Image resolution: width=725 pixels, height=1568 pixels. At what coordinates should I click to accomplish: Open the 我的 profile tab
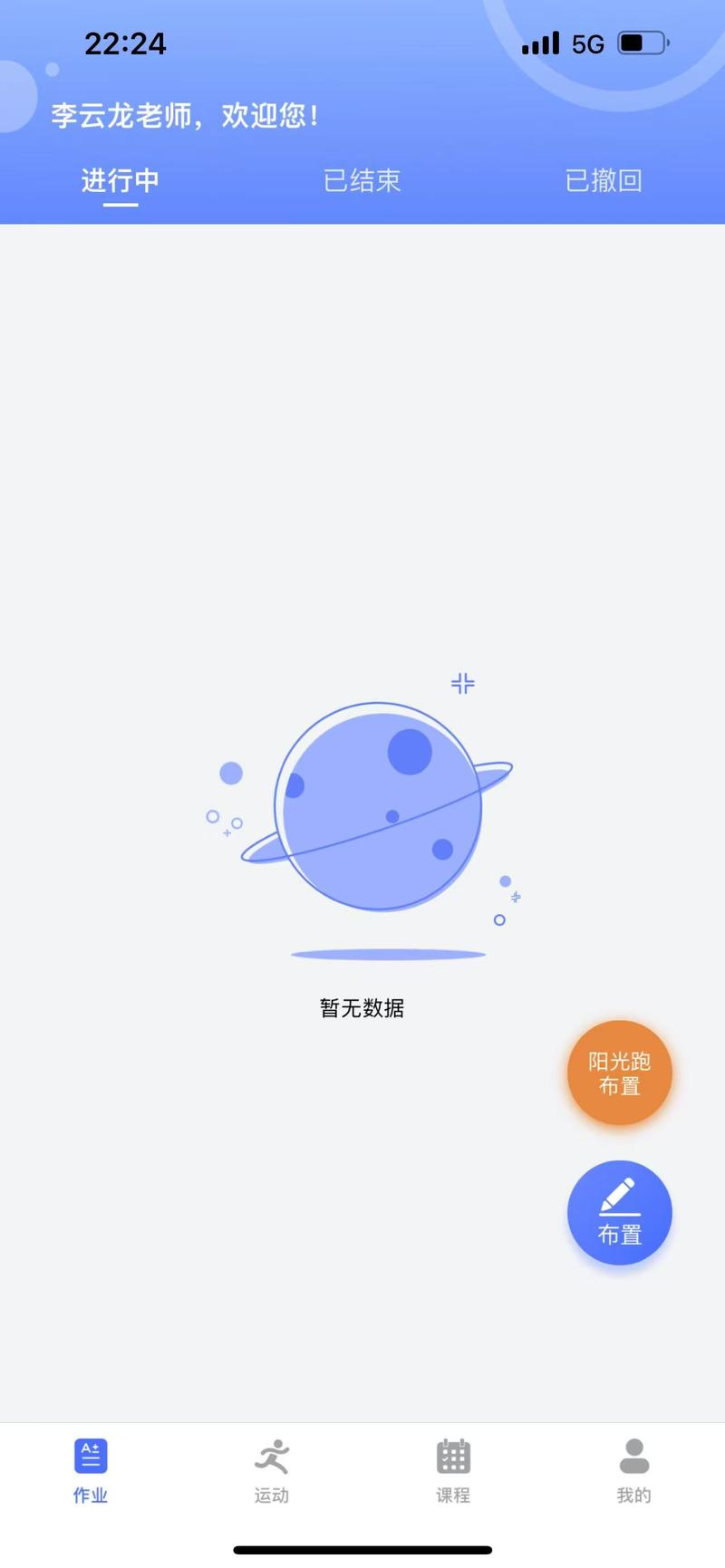point(634,1471)
